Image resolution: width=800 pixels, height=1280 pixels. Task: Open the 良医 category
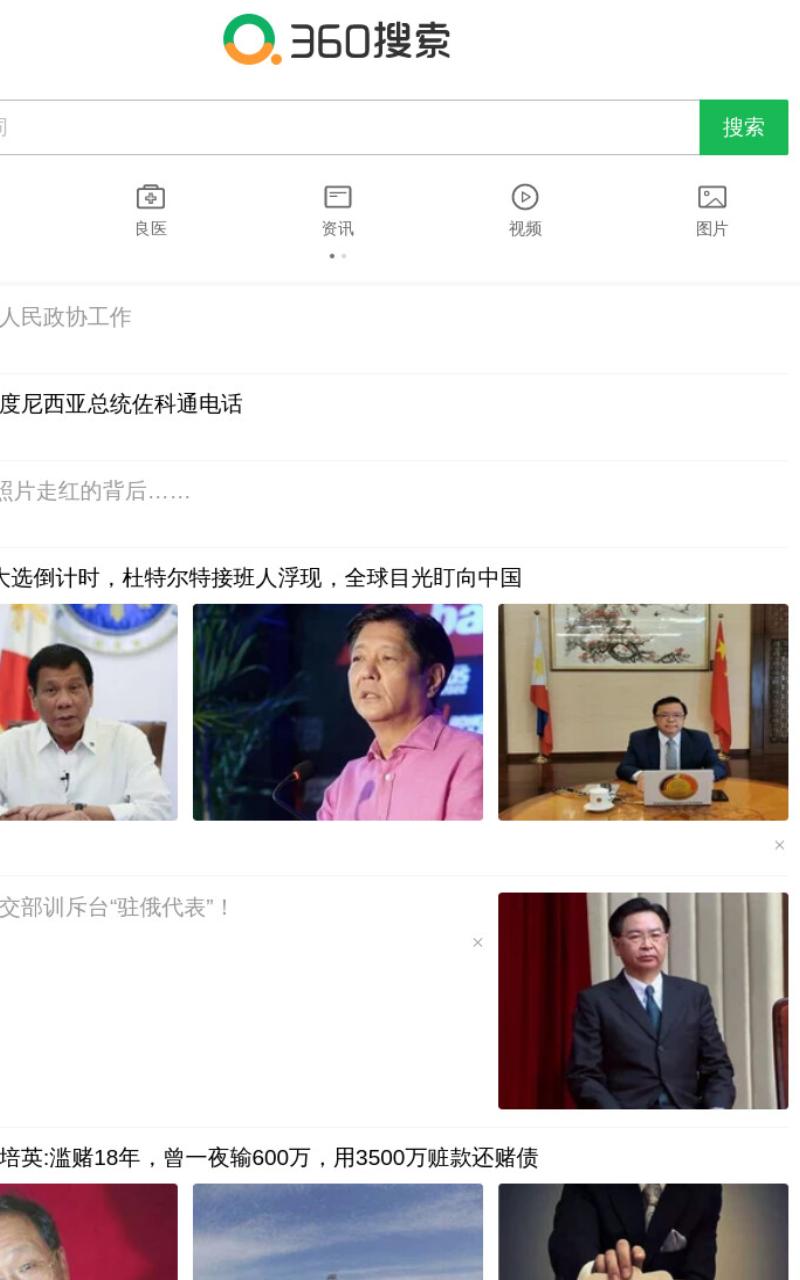click(151, 211)
